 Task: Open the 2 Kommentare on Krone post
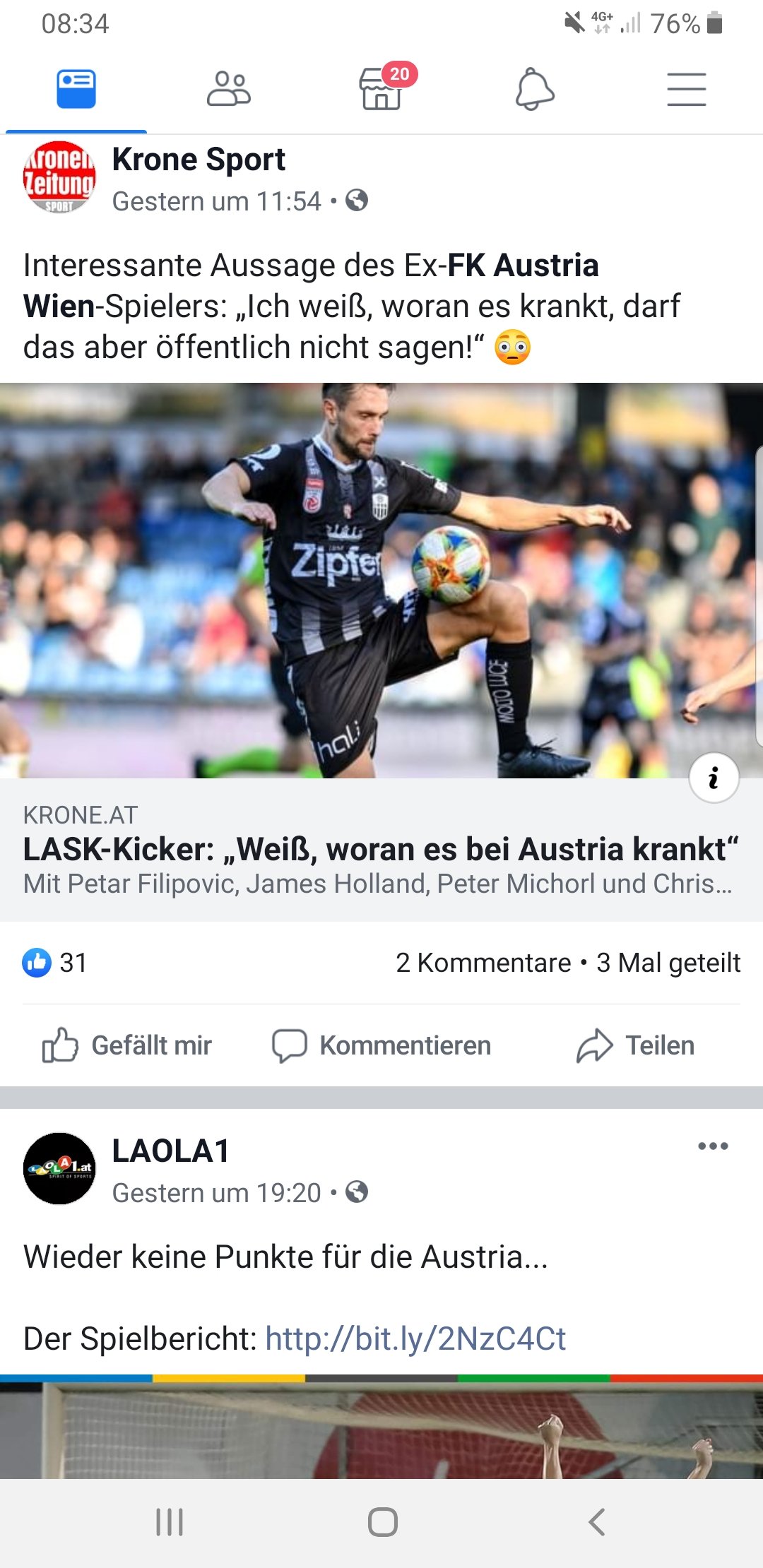[483, 963]
